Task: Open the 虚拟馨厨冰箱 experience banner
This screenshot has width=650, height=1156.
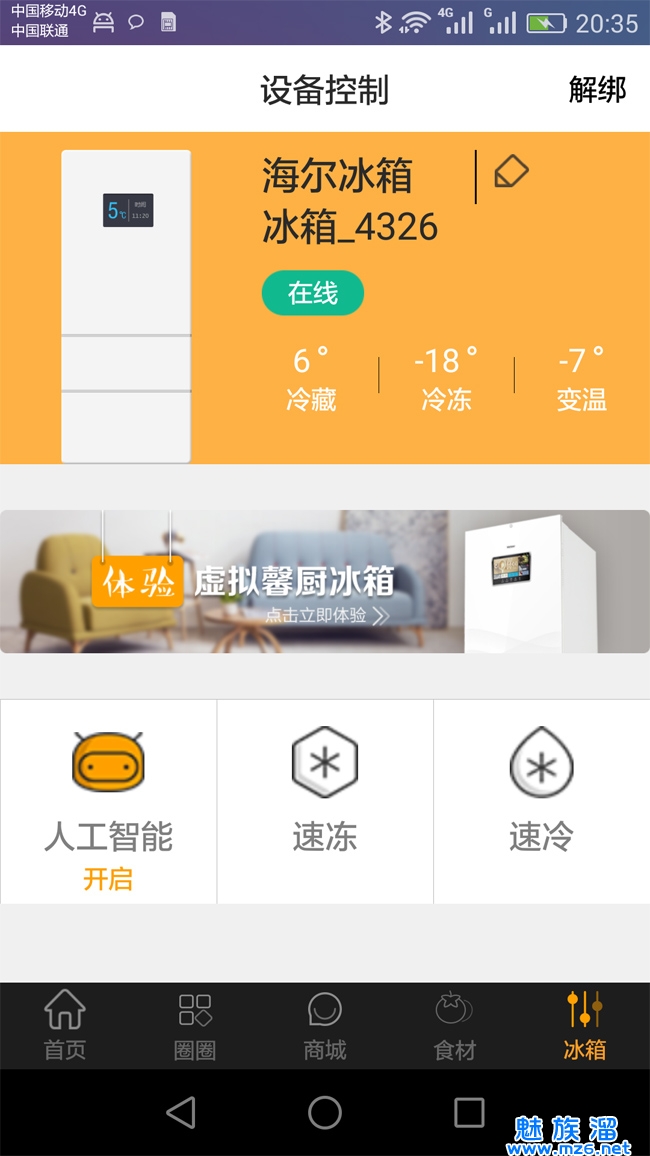Action: (x=324, y=582)
